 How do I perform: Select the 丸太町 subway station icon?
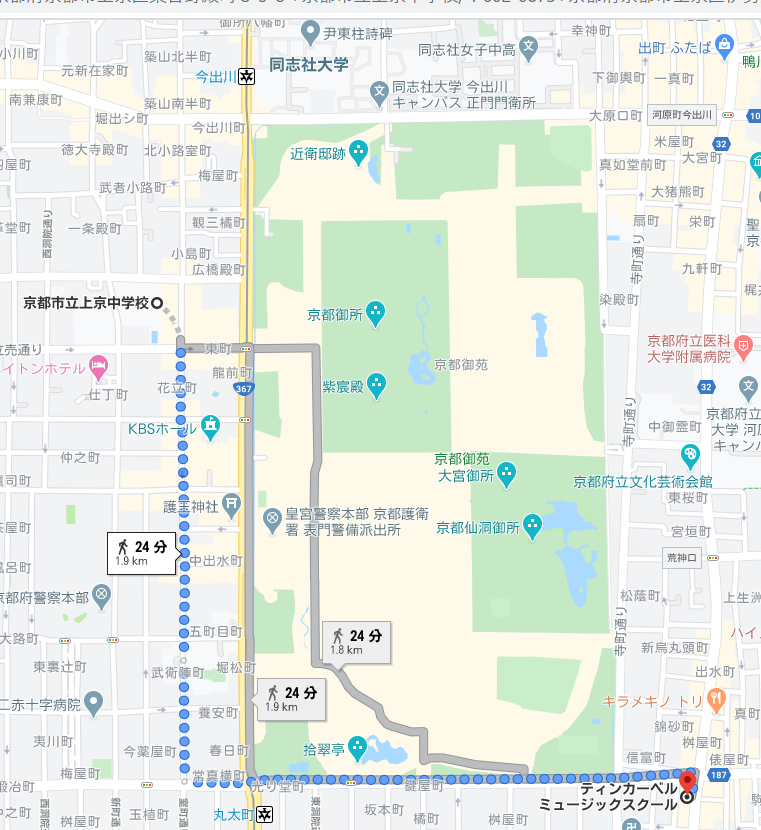(x=264, y=815)
